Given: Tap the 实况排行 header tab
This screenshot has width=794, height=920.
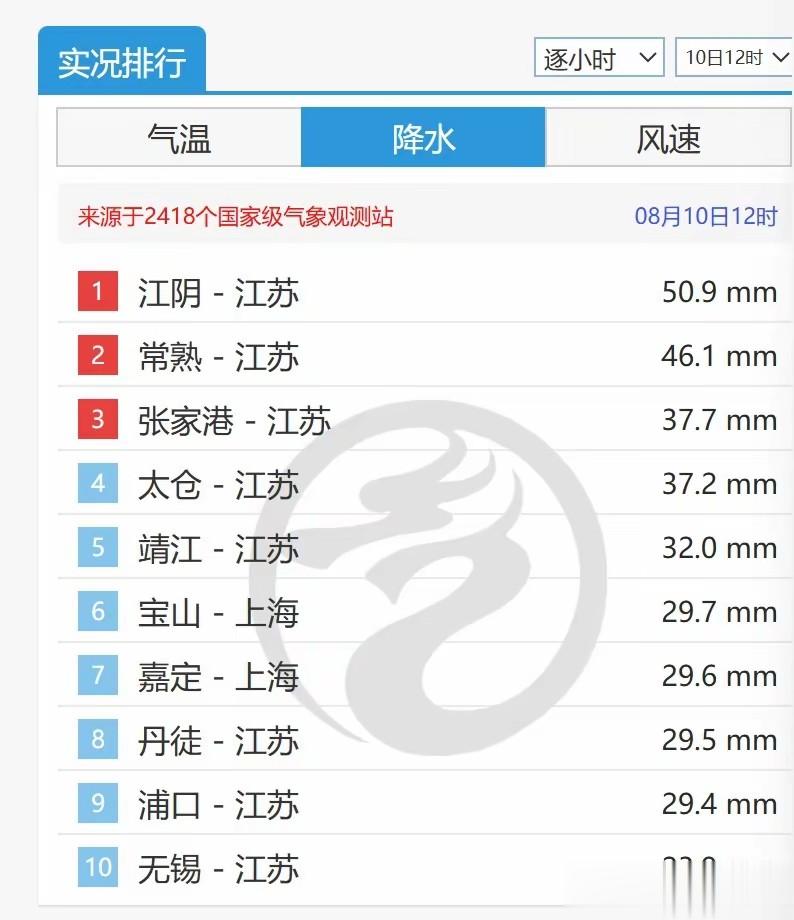Looking at the screenshot, I should (x=122, y=60).
